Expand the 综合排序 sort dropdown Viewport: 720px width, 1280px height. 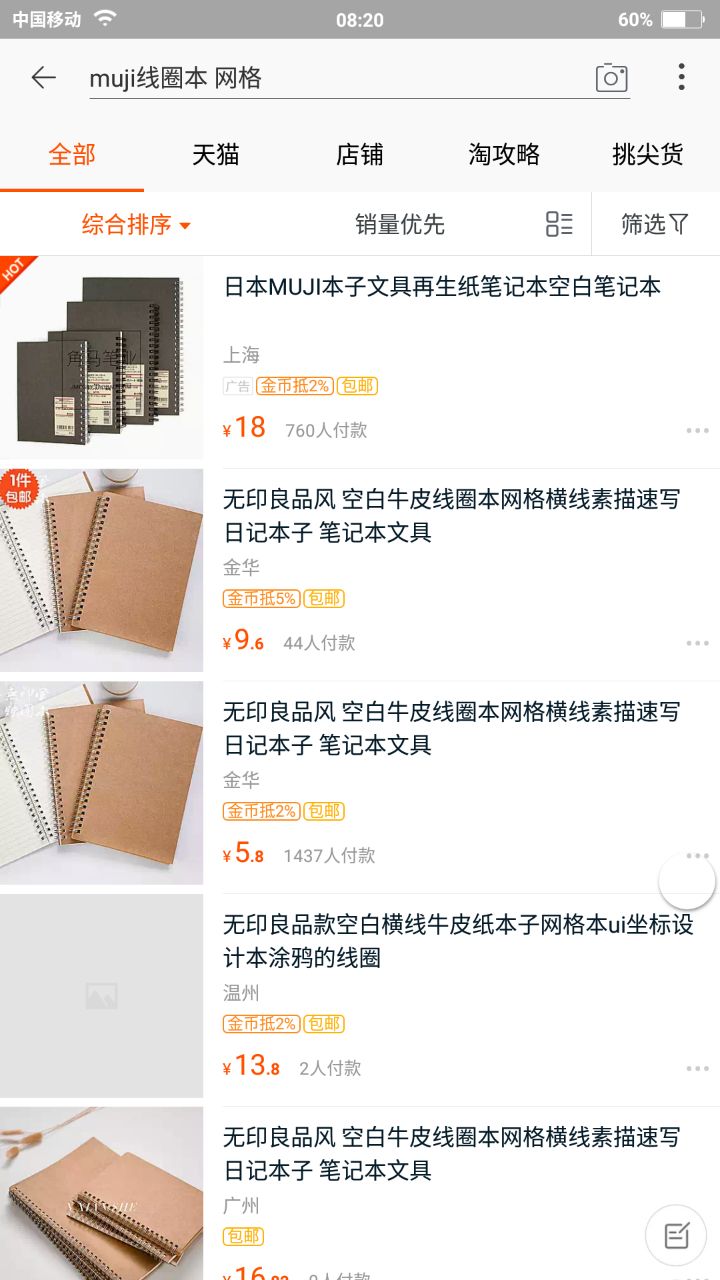(136, 224)
